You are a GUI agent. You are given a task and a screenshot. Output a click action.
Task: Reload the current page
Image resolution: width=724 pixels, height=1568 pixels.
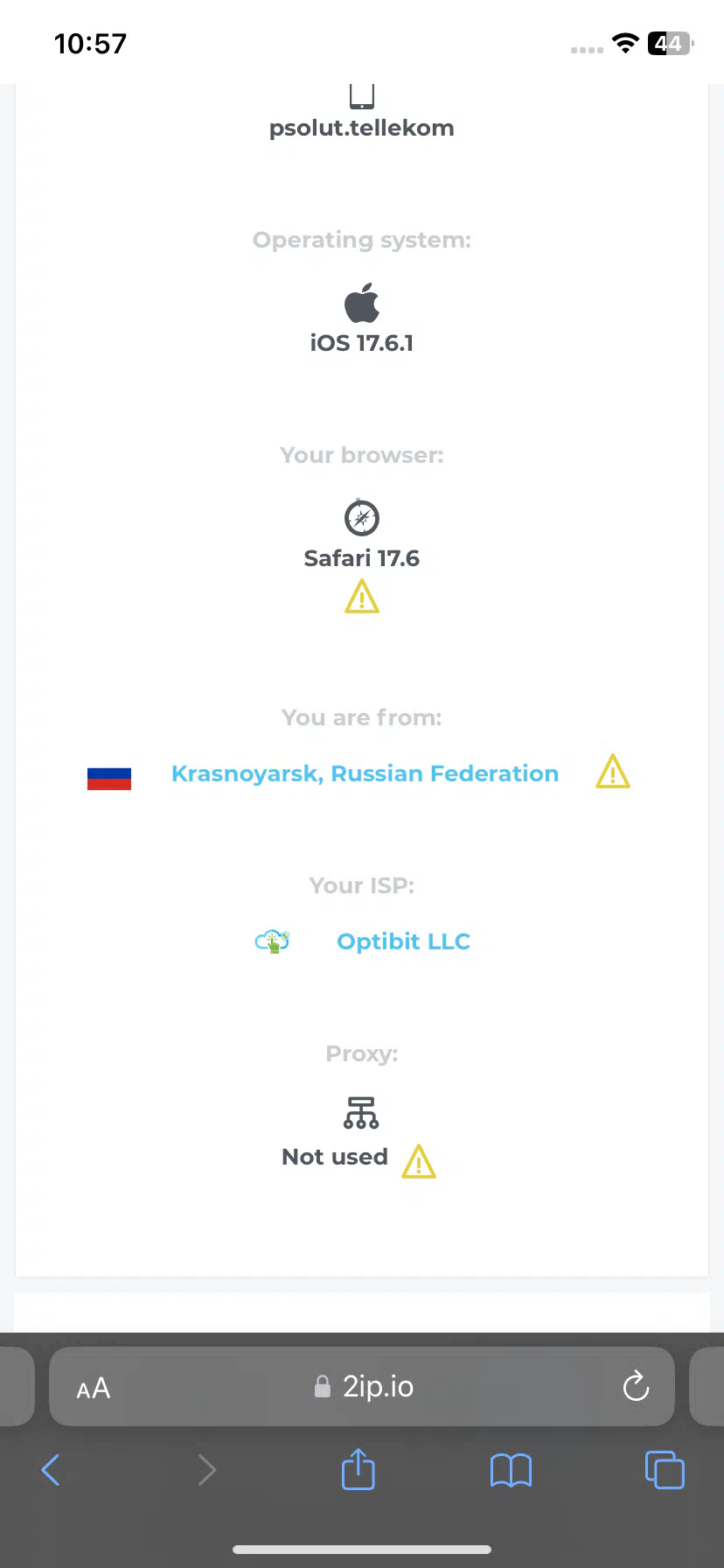(x=636, y=1387)
